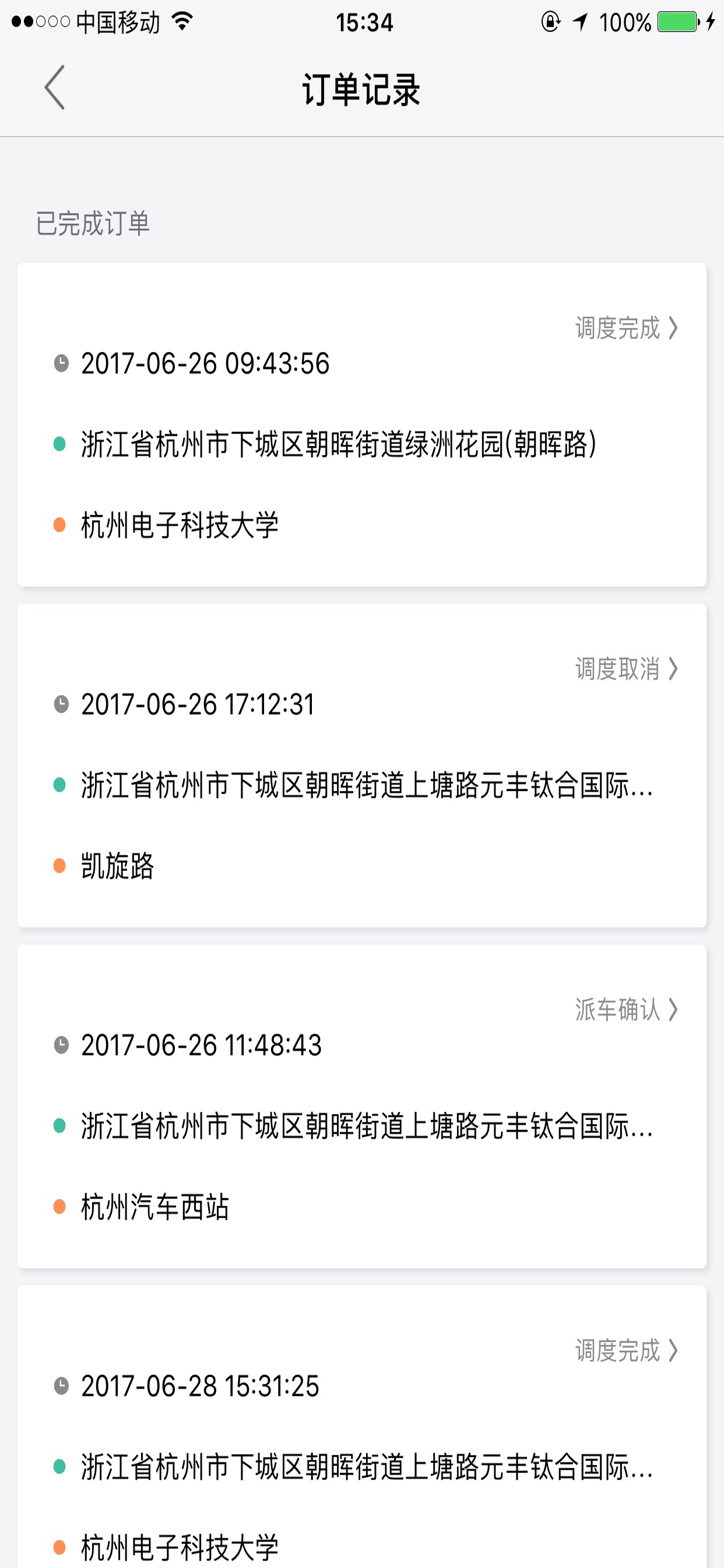Open the order from 2017-06-26 09:43:56
Image resolution: width=724 pixels, height=1568 pixels.
point(362,424)
